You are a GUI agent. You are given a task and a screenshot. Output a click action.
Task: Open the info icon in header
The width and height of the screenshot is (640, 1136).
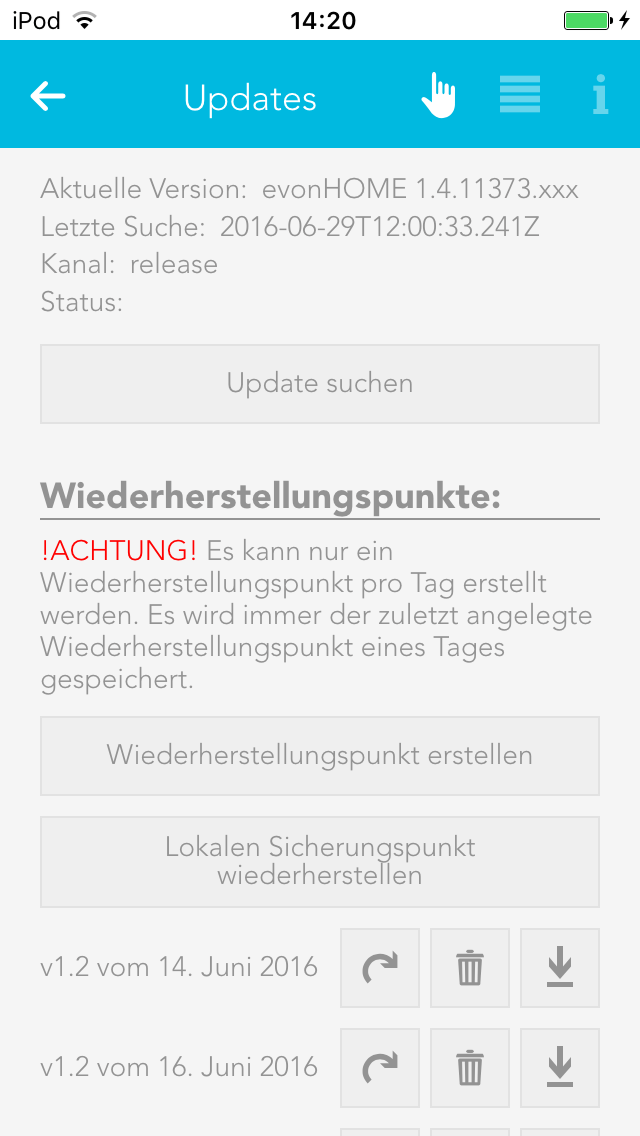pos(600,96)
